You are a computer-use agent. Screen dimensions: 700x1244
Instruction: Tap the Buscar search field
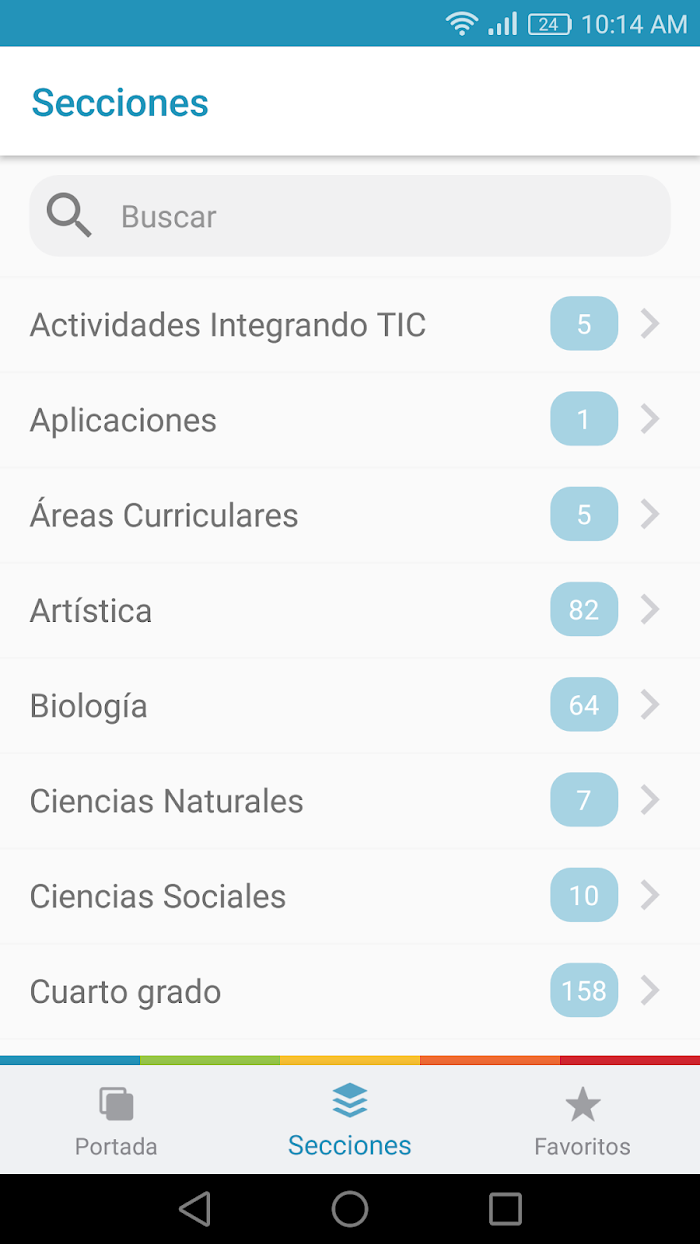pyautogui.click(x=350, y=216)
